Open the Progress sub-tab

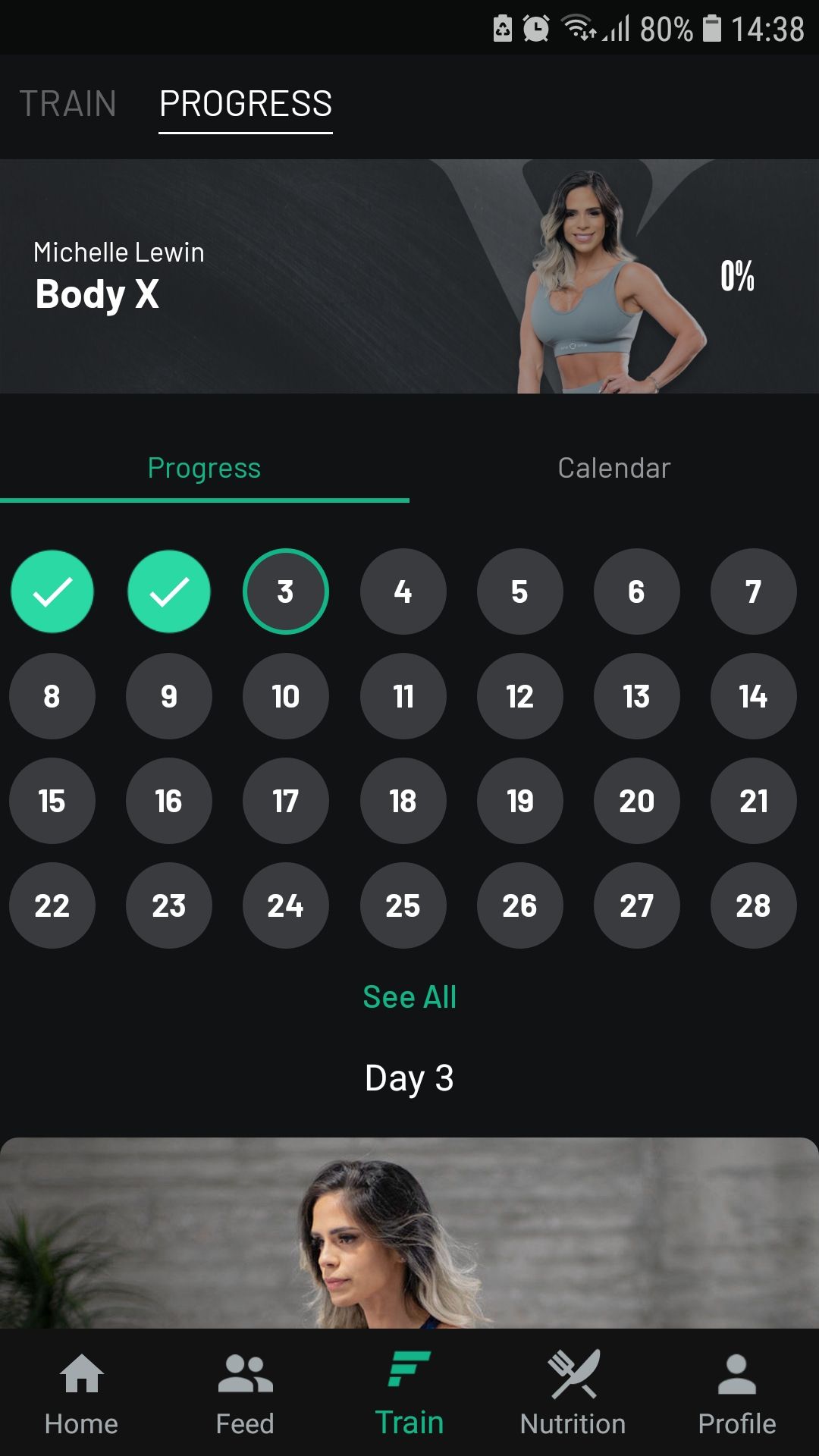[204, 469]
